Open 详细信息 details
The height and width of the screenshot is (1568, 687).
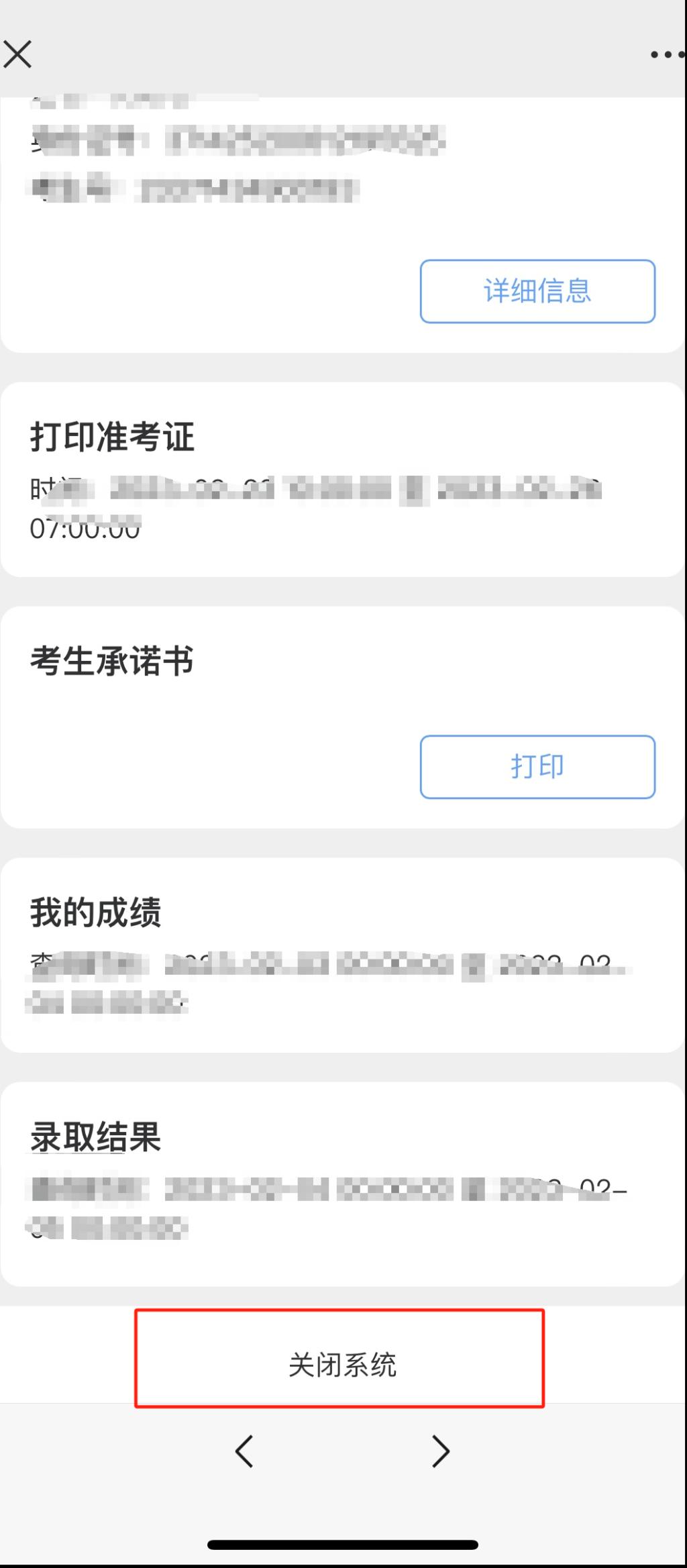click(537, 291)
